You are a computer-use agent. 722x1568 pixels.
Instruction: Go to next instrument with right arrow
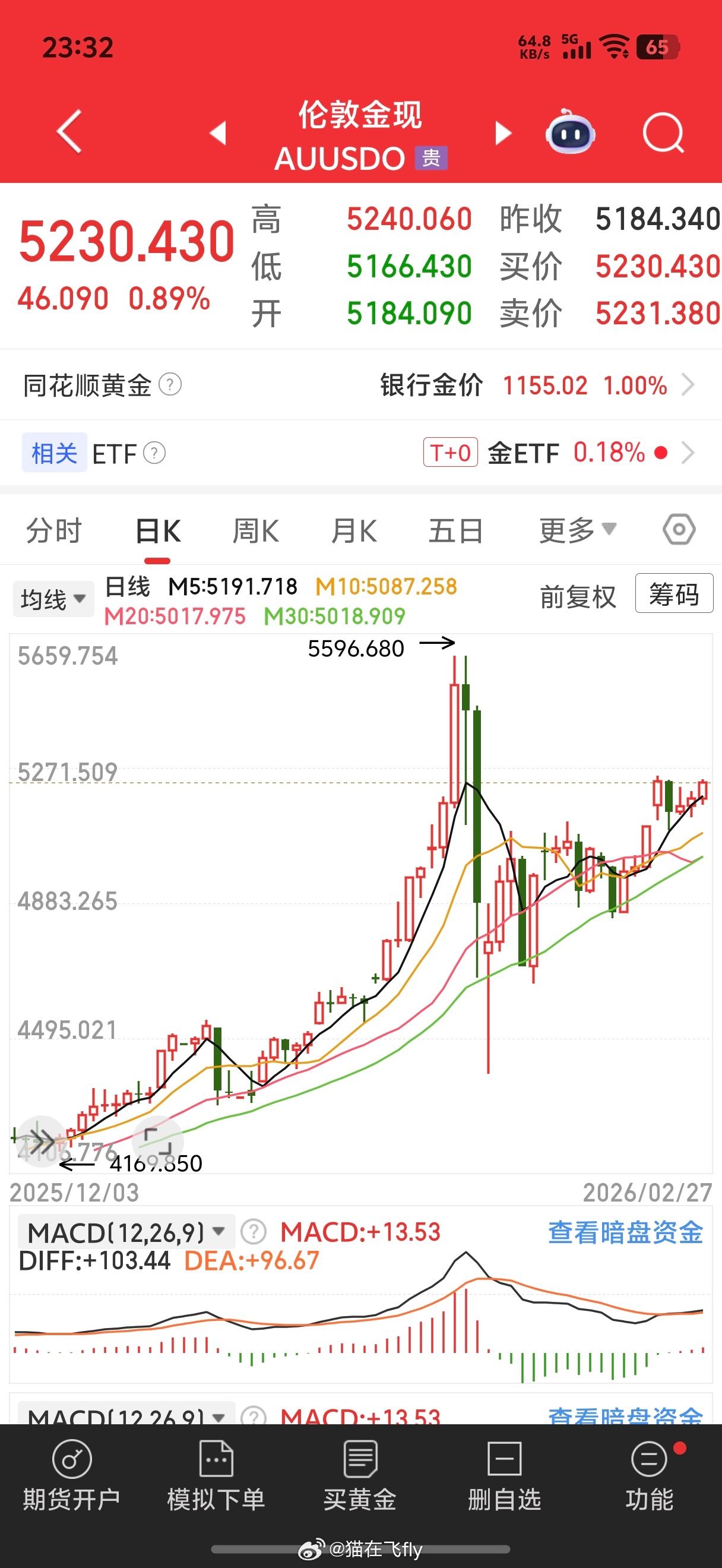[x=502, y=132]
